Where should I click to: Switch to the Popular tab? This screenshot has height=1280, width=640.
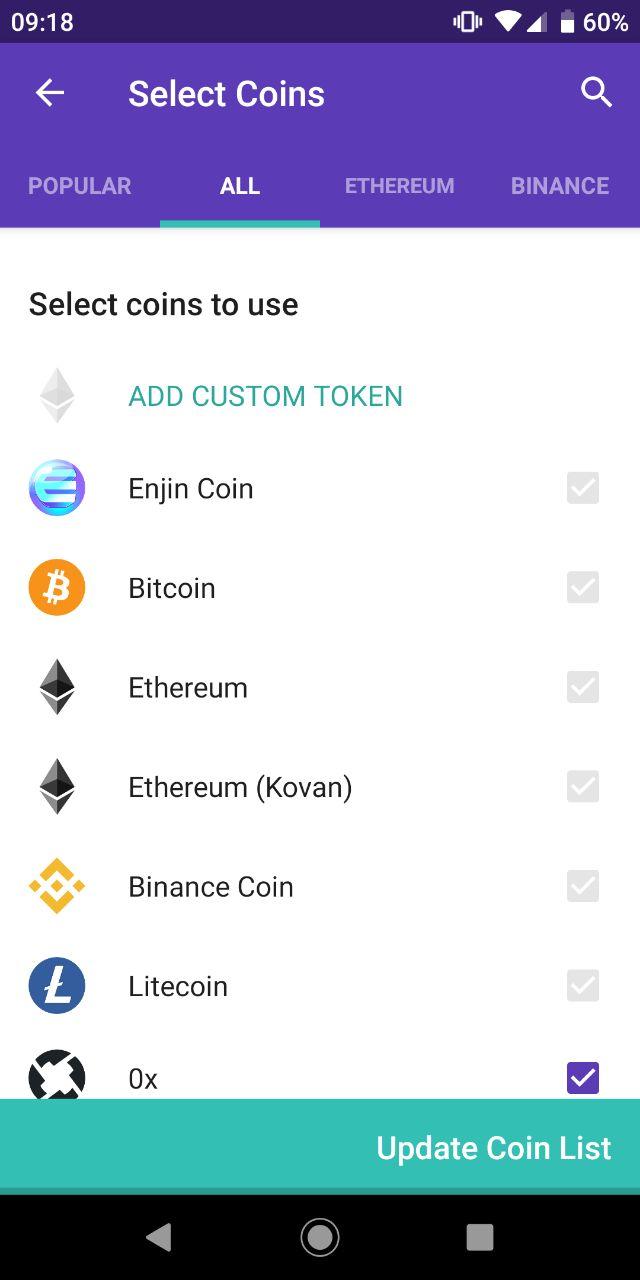pos(80,186)
